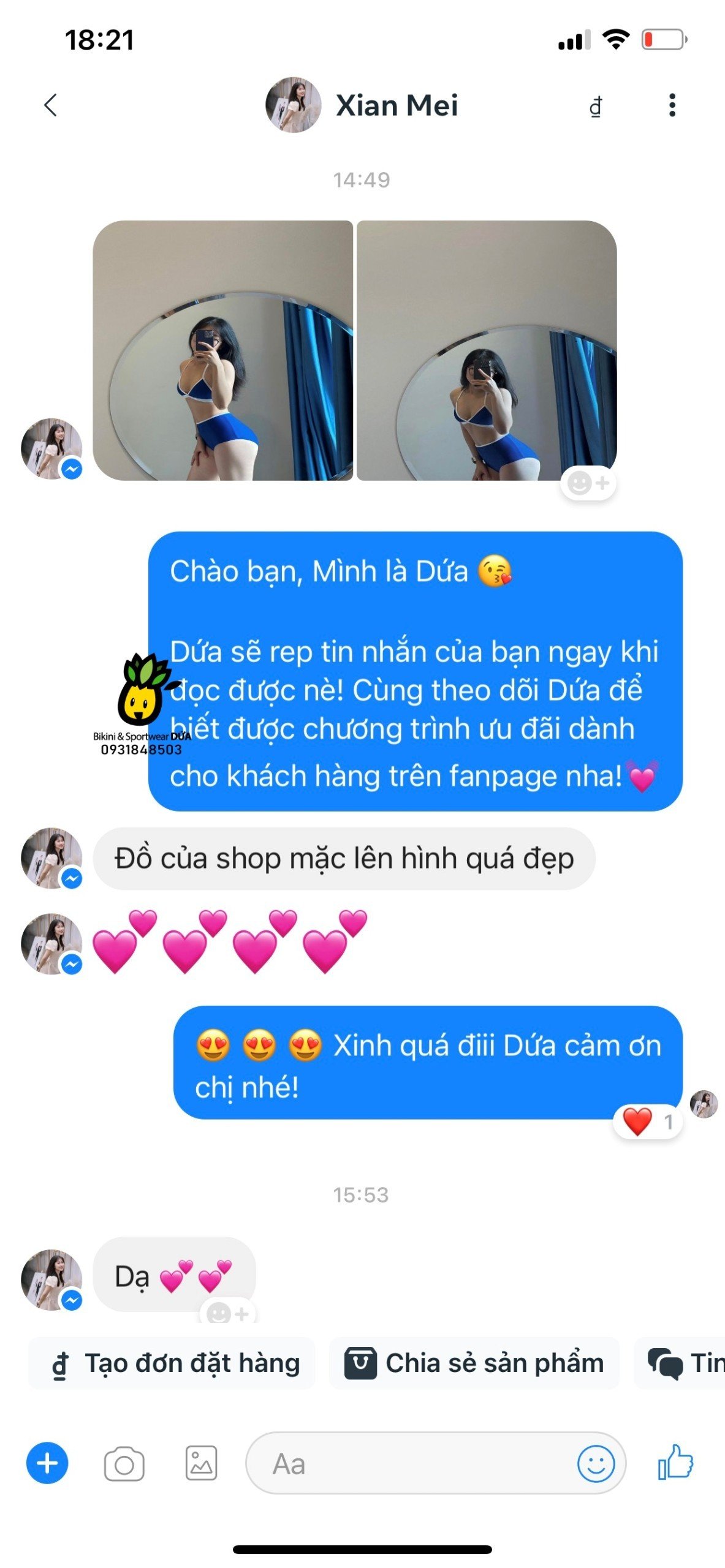
Task: Open Xian Mei's profile from header
Action: point(362,105)
